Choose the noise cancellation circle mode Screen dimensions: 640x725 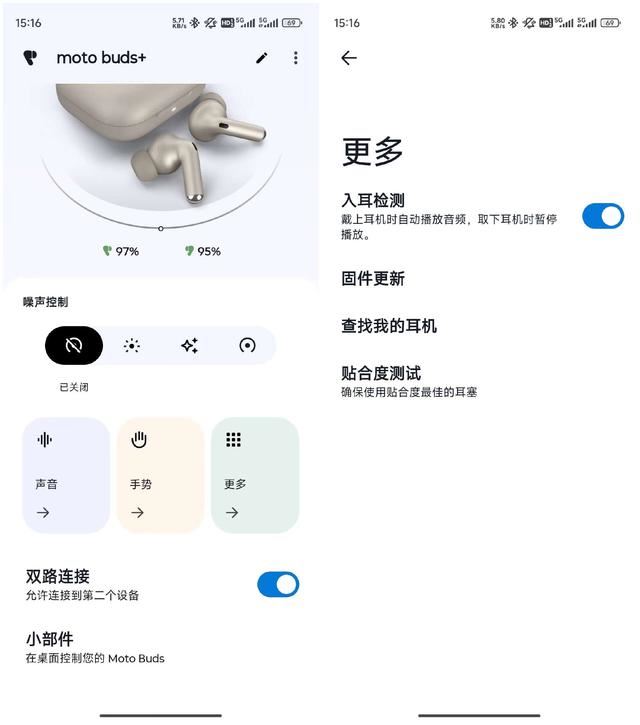tap(247, 345)
